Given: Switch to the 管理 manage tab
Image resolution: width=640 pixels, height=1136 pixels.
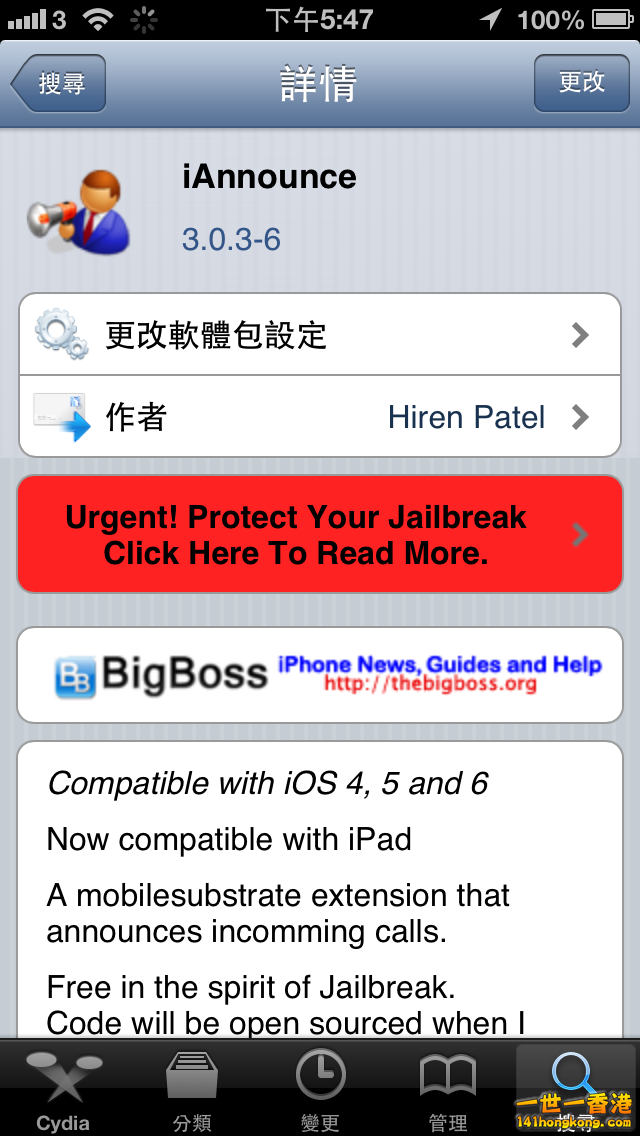Looking at the screenshot, I should 448,1090.
